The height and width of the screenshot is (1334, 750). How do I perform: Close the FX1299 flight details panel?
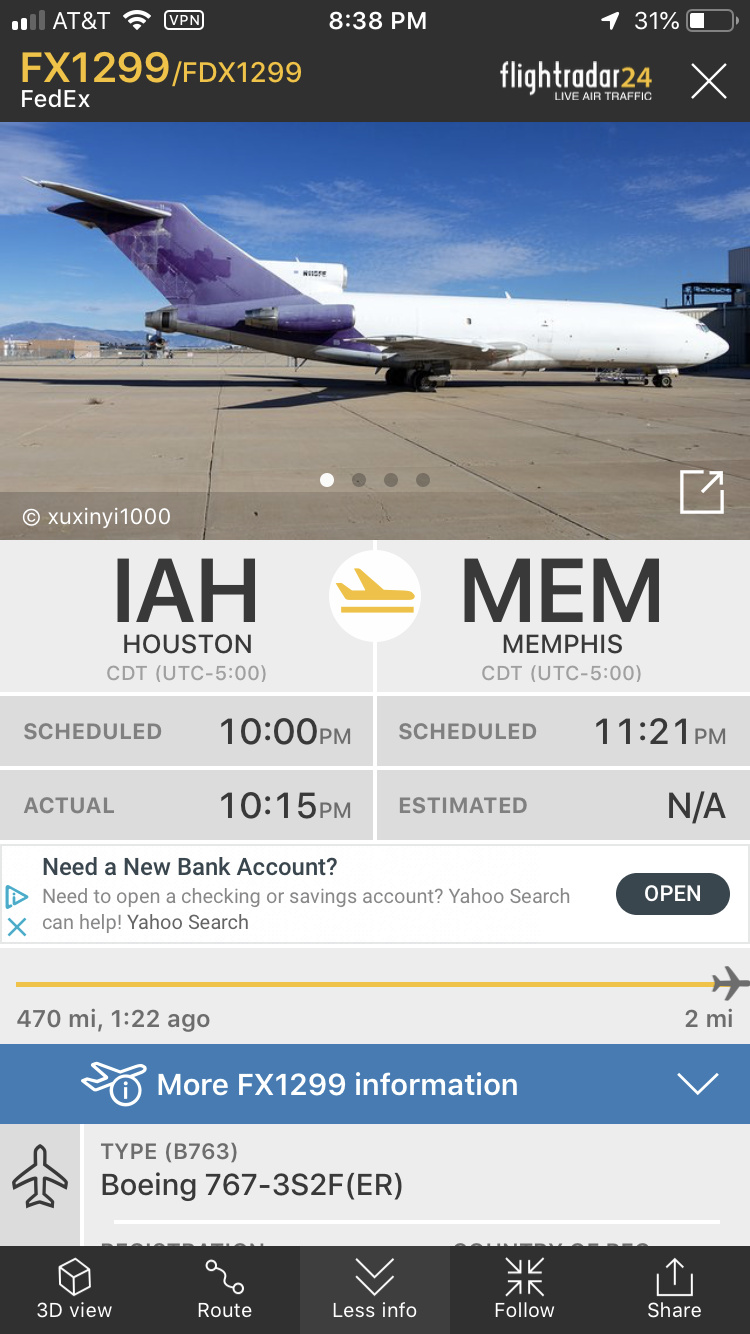point(708,81)
